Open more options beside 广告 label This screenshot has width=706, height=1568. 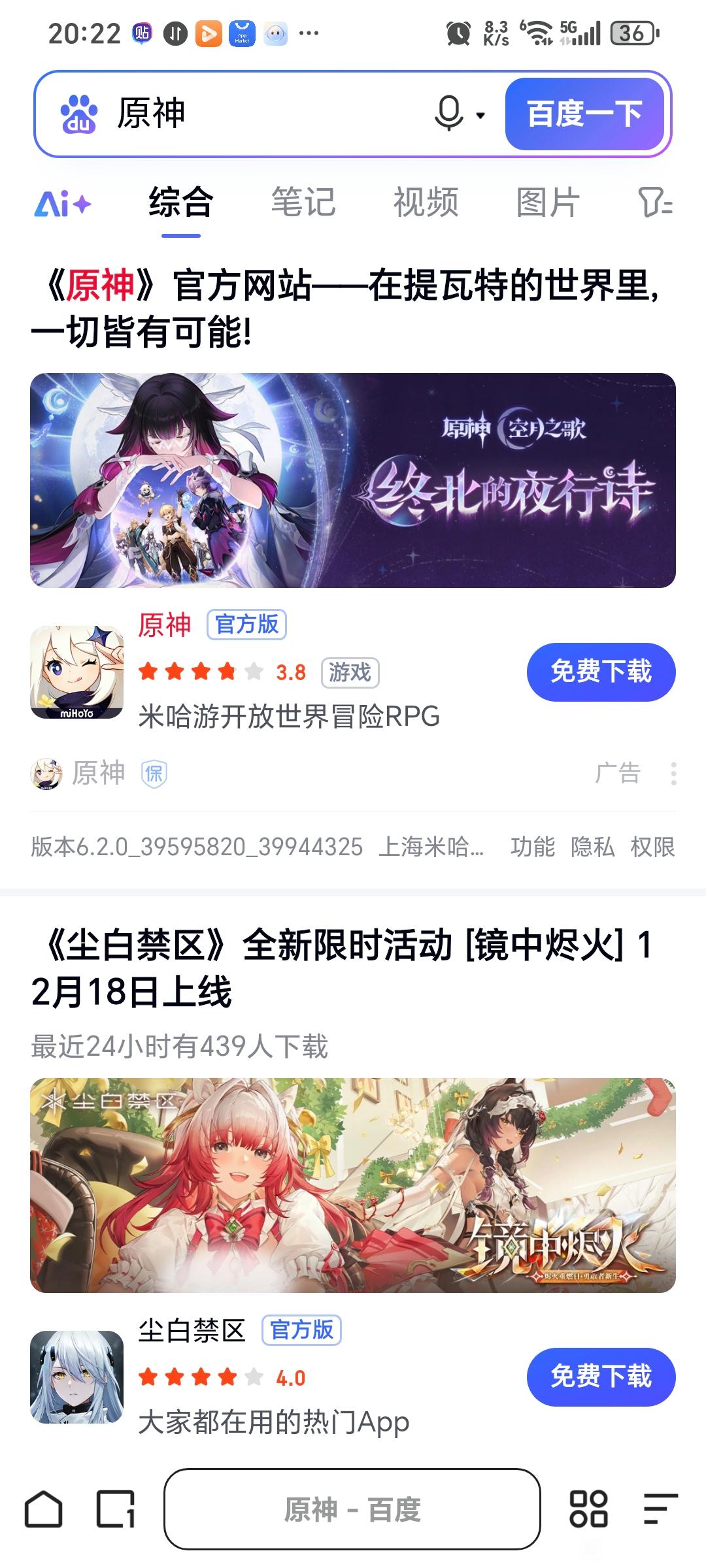point(673,774)
